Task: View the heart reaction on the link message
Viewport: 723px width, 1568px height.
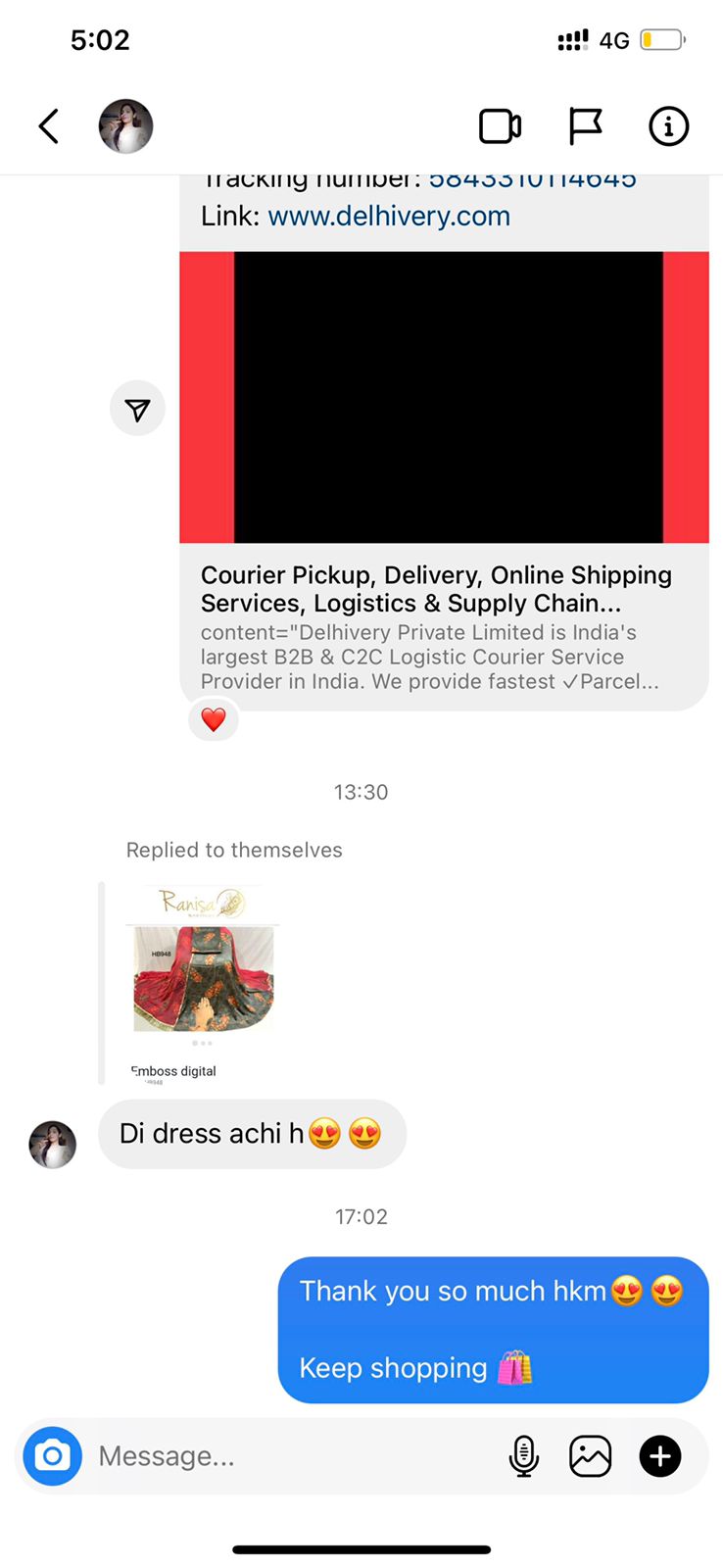Action: [x=214, y=720]
